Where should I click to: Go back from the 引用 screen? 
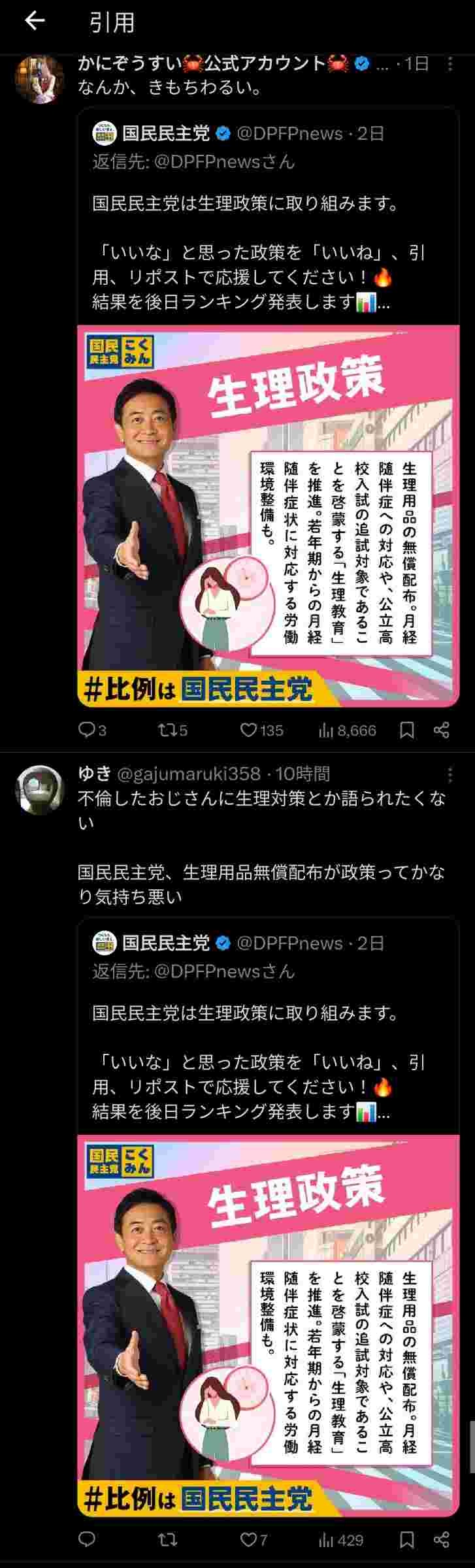tap(34, 22)
